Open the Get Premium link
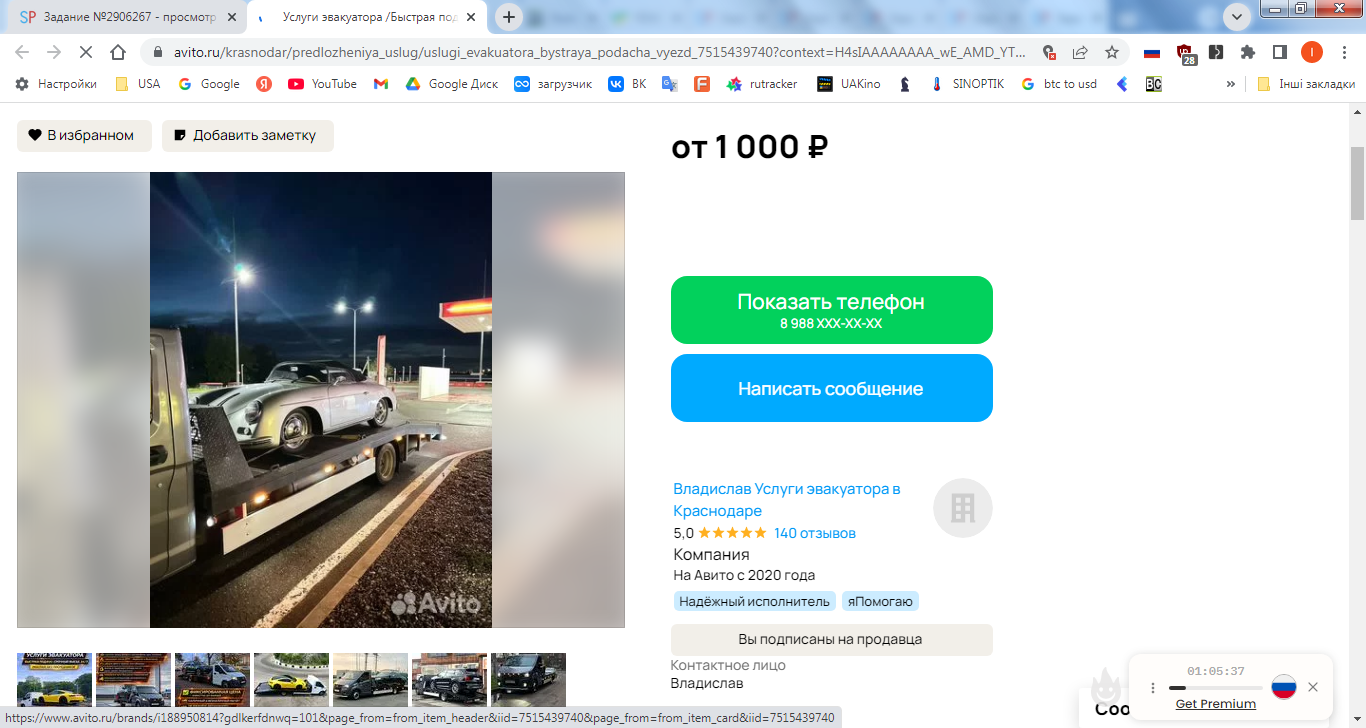Screen dimensions: 1366x728 point(1215,704)
